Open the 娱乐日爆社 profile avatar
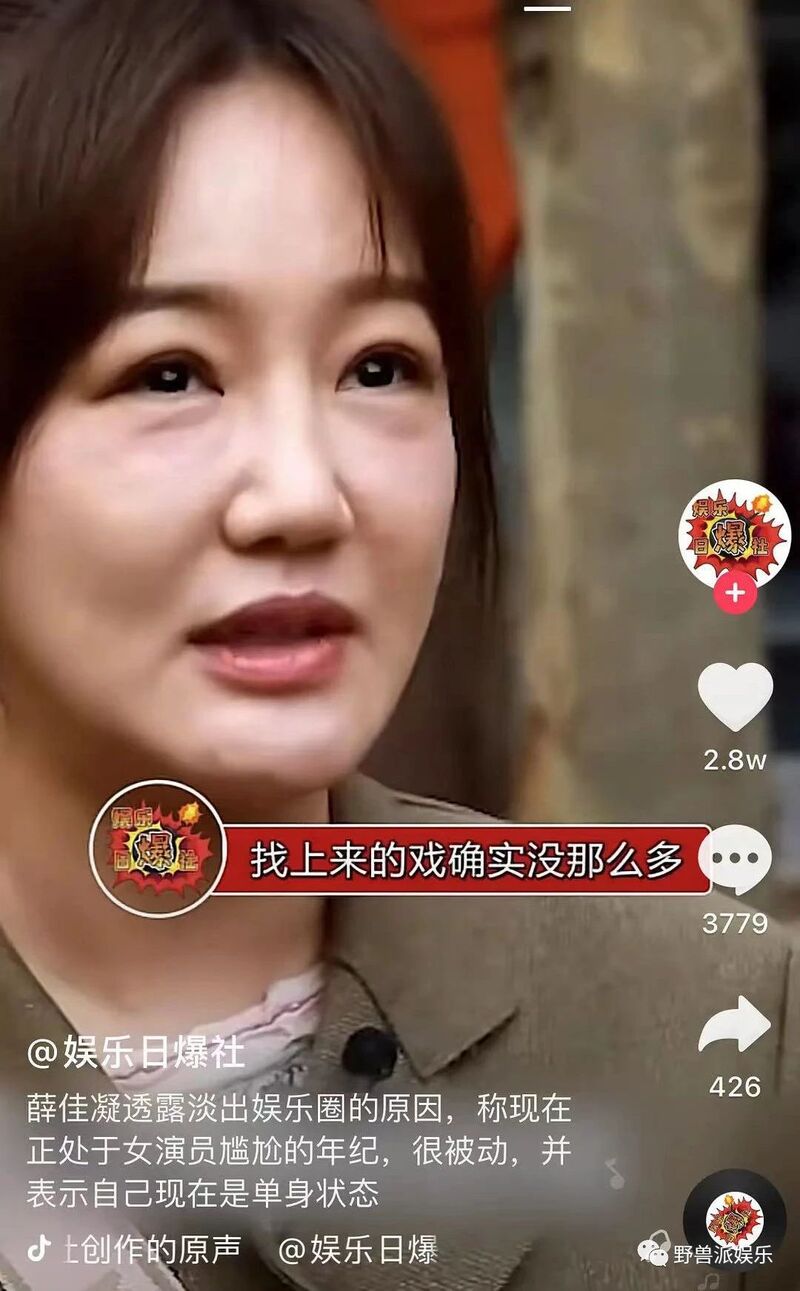The height and width of the screenshot is (1291, 800). [x=734, y=533]
